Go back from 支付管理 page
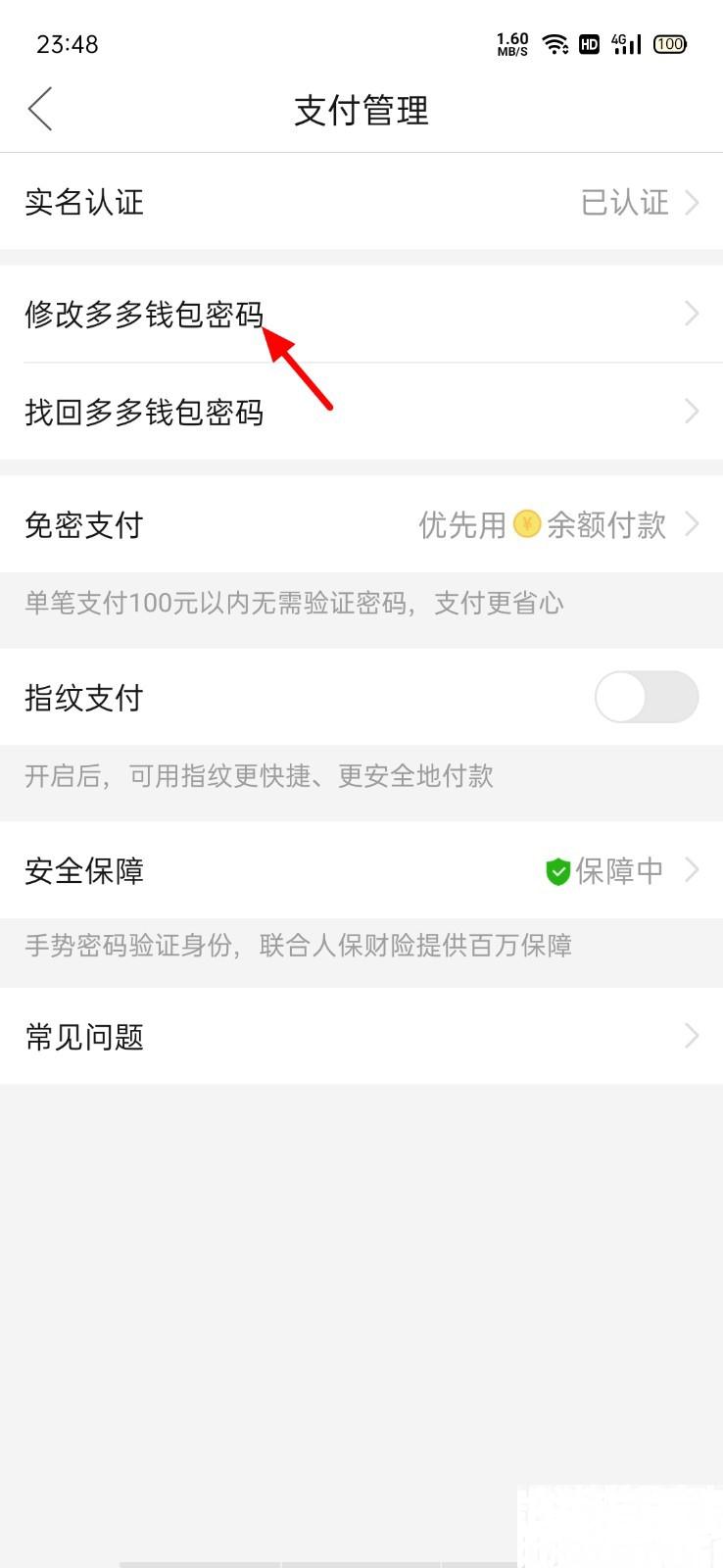The width and height of the screenshot is (723, 1568). pyautogui.click(x=40, y=109)
